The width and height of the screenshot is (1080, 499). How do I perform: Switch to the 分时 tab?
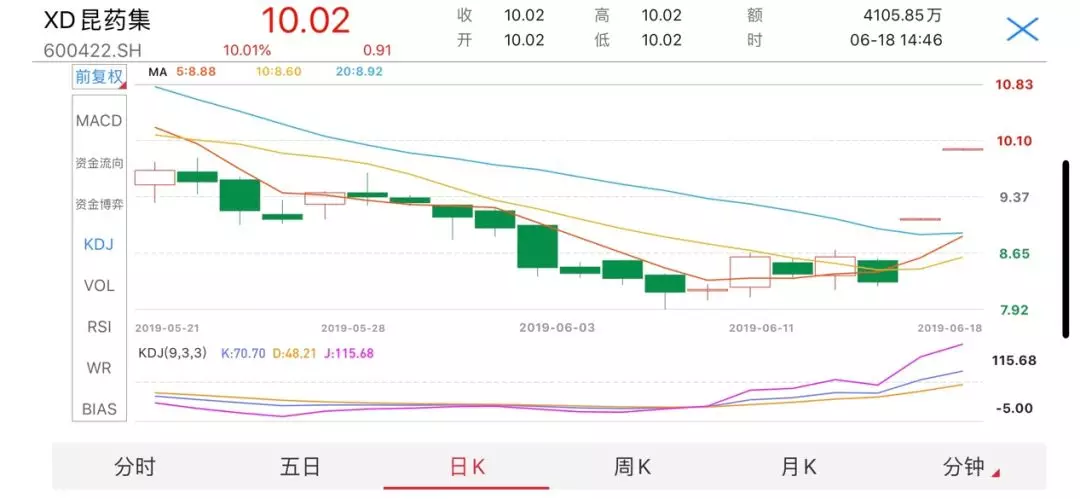pos(135,466)
